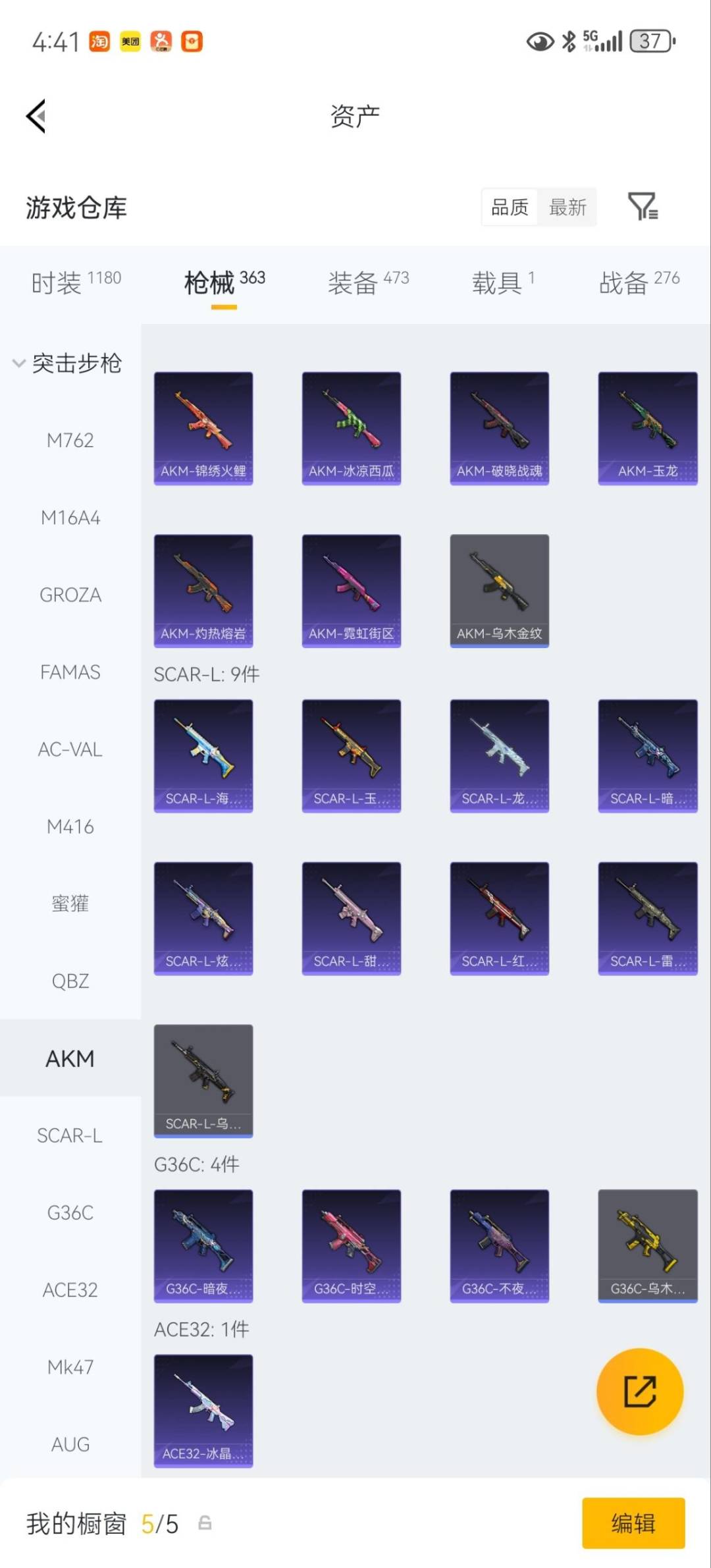
Task: Switch to the 战备 tab
Action: click(639, 283)
